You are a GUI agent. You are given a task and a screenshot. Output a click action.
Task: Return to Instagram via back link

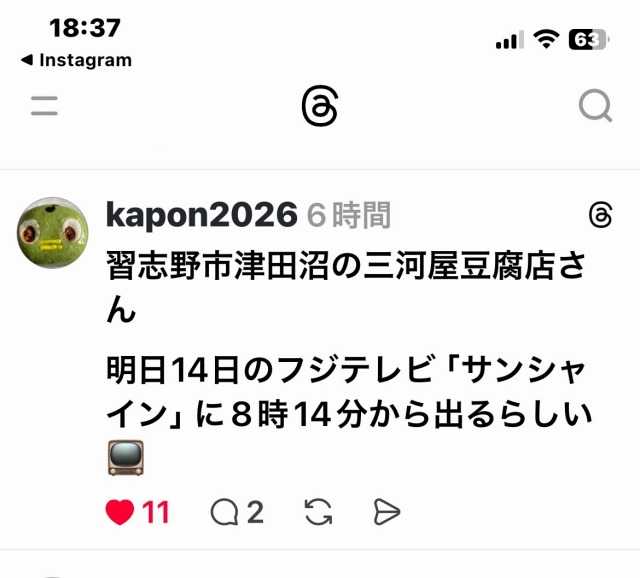[76, 60]
